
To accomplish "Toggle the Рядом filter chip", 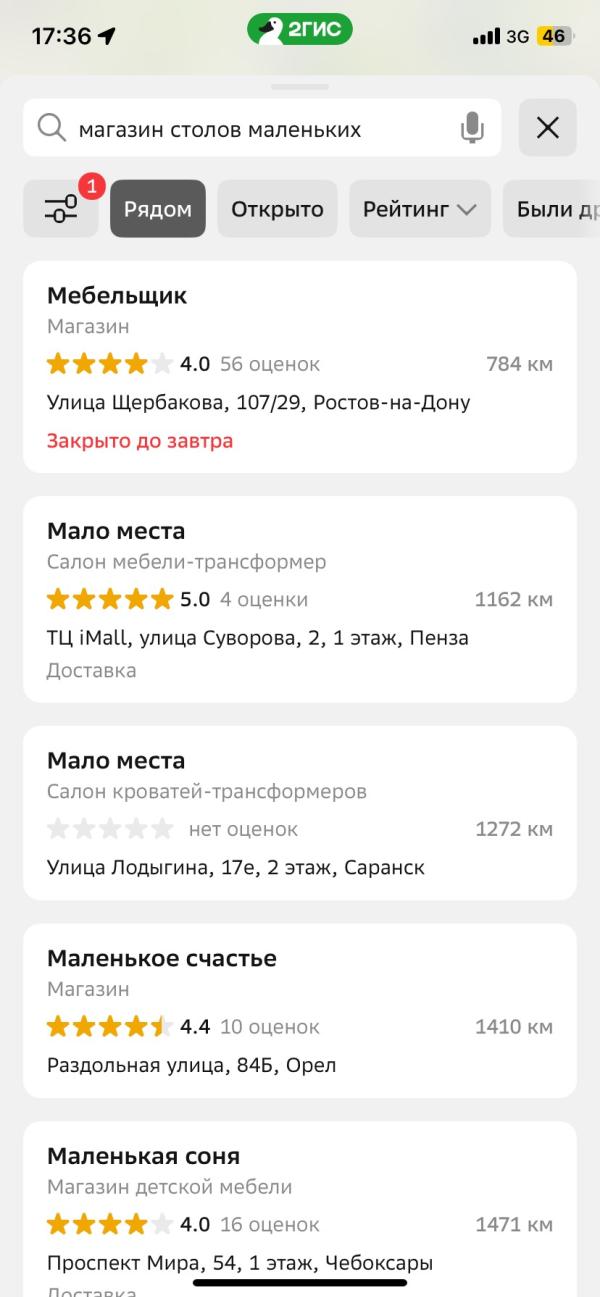I will tap(157, 209).
